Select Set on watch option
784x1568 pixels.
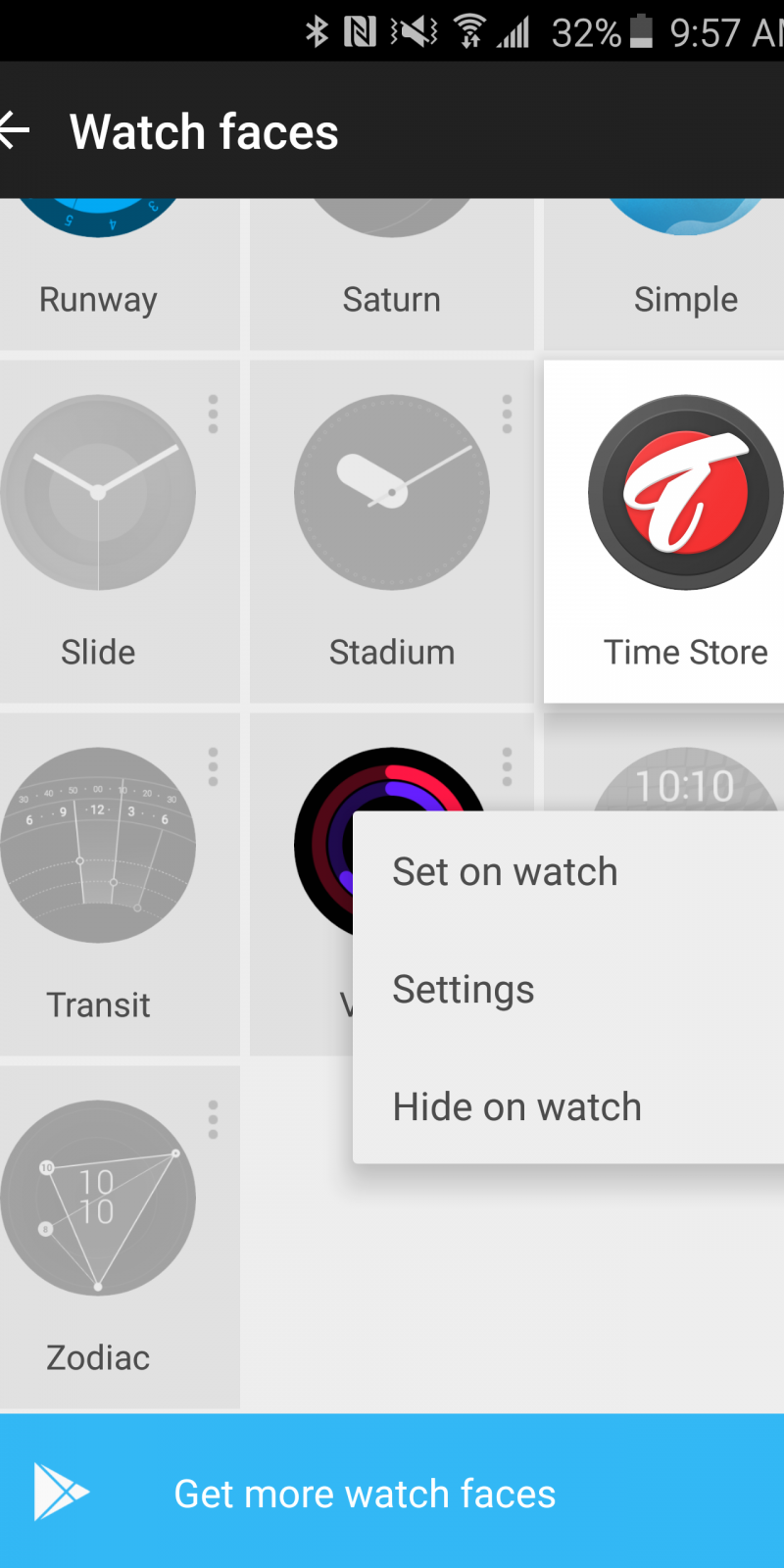coord(505,871)
